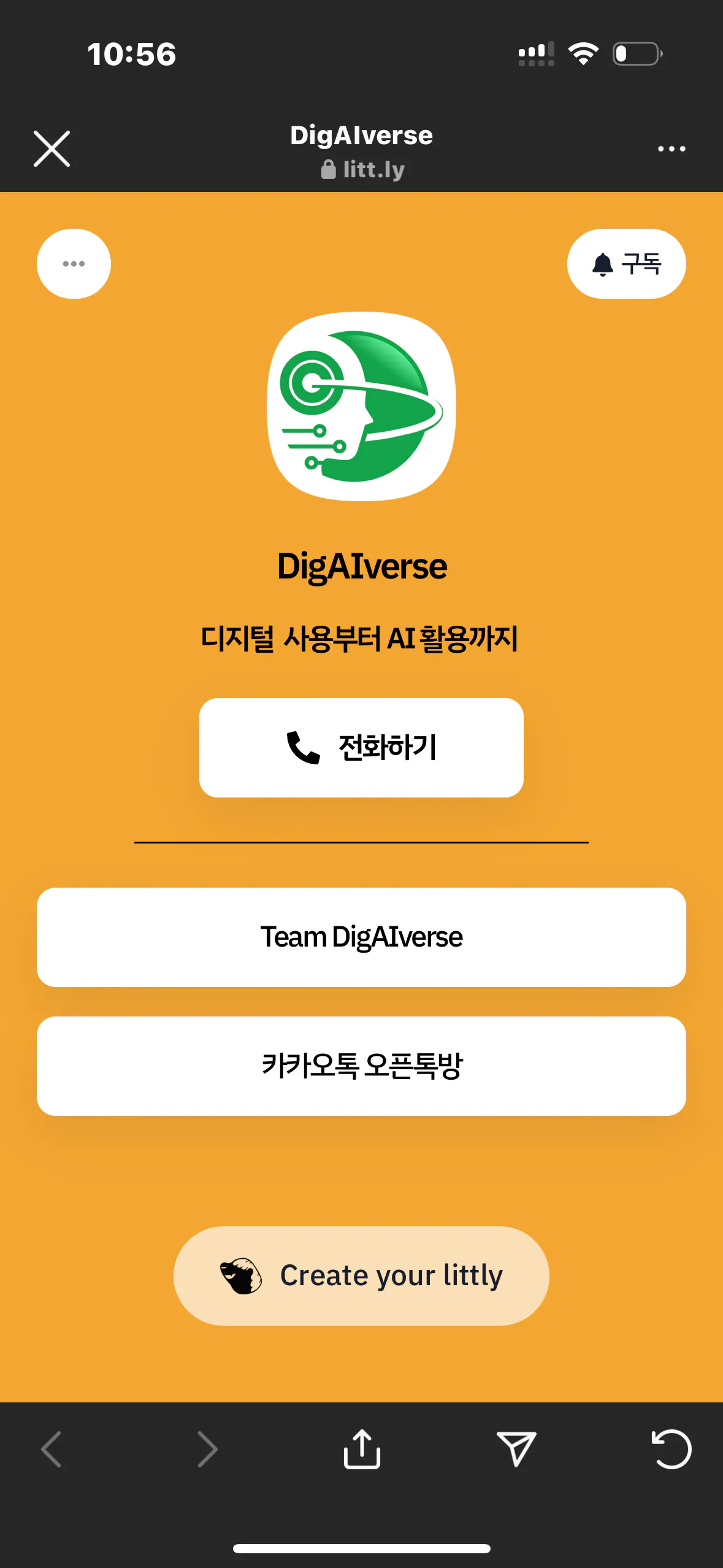Reload the page
The width and height of the screenshot is (723, 1568).
pos(671,1449)
